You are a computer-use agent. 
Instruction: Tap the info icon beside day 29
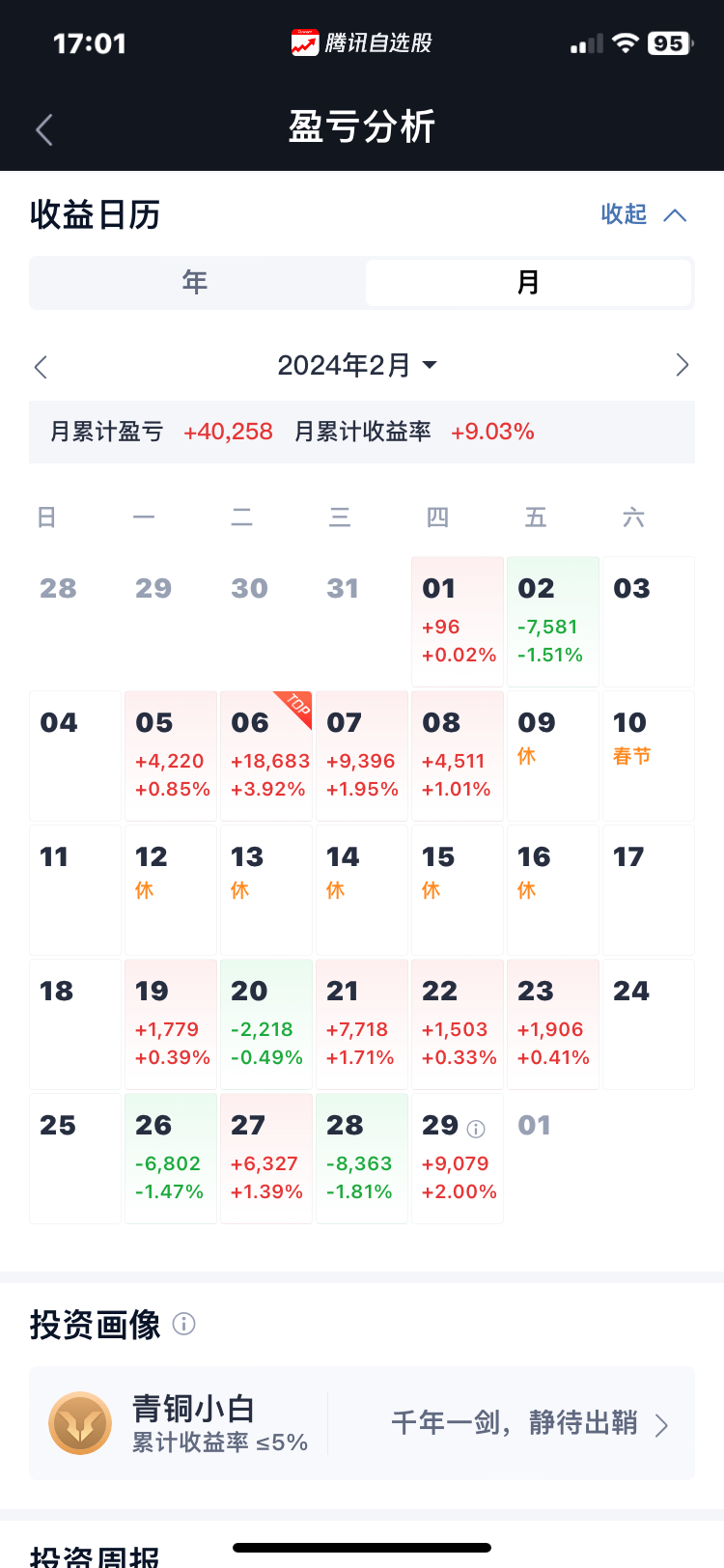click(476, 1129)
